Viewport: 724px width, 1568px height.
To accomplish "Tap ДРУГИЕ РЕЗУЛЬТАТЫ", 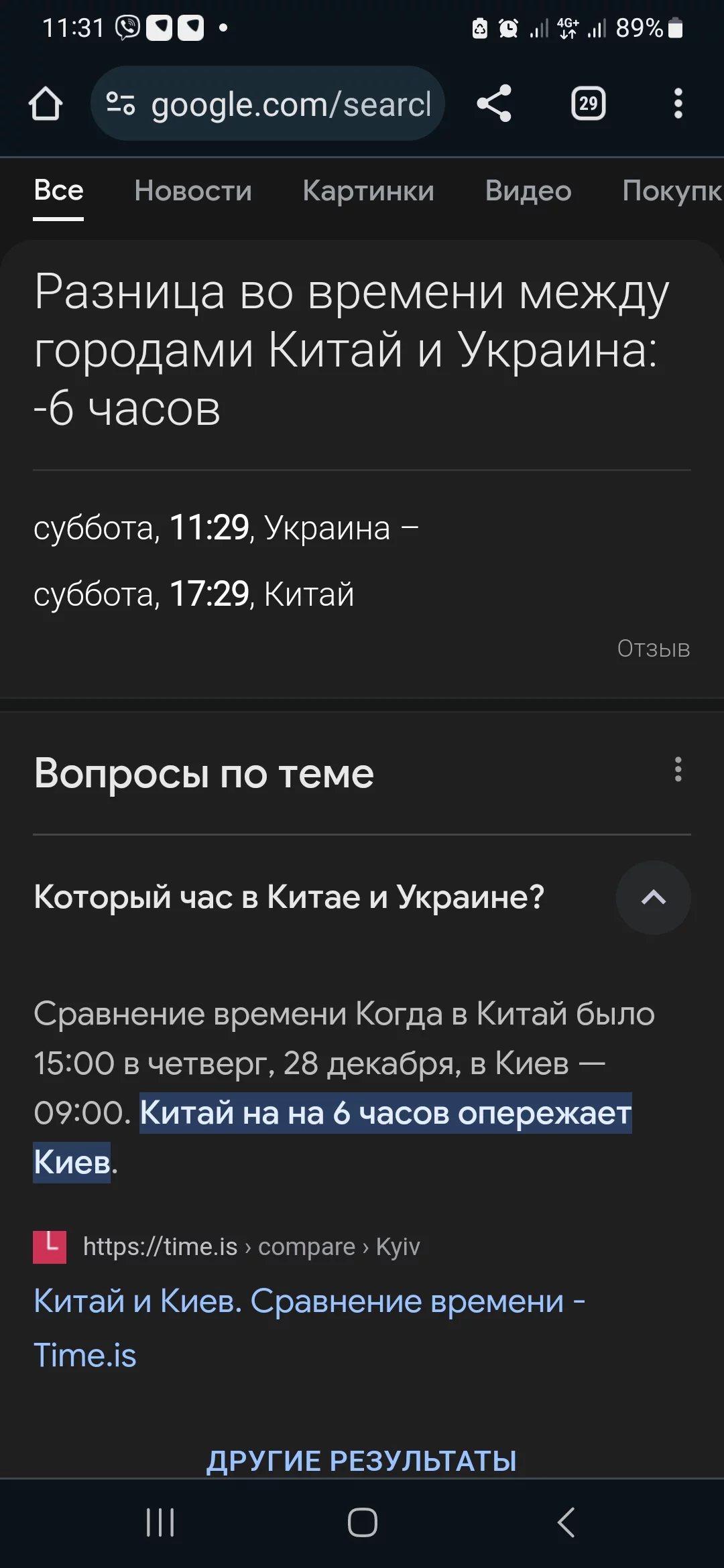I will 362,1461.
